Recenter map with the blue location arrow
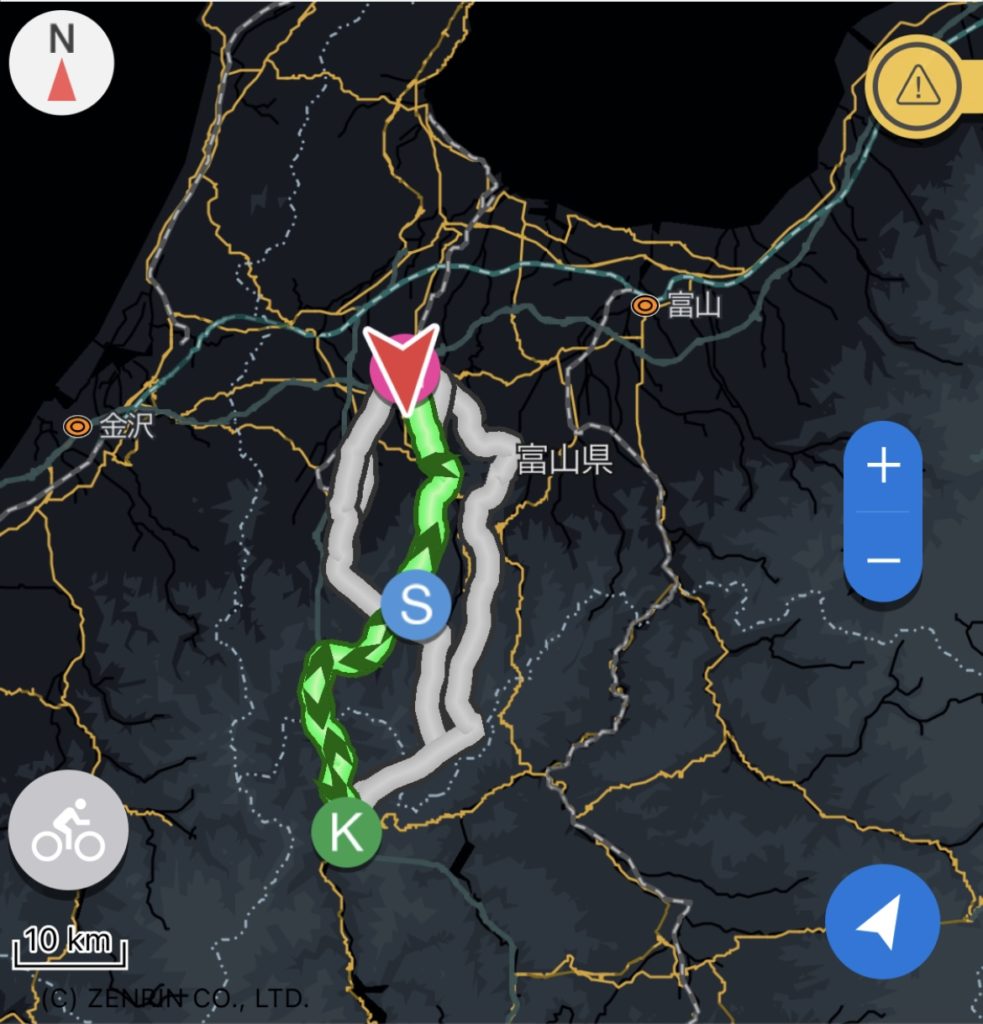The image size is (983, 1024). point(882,921)
